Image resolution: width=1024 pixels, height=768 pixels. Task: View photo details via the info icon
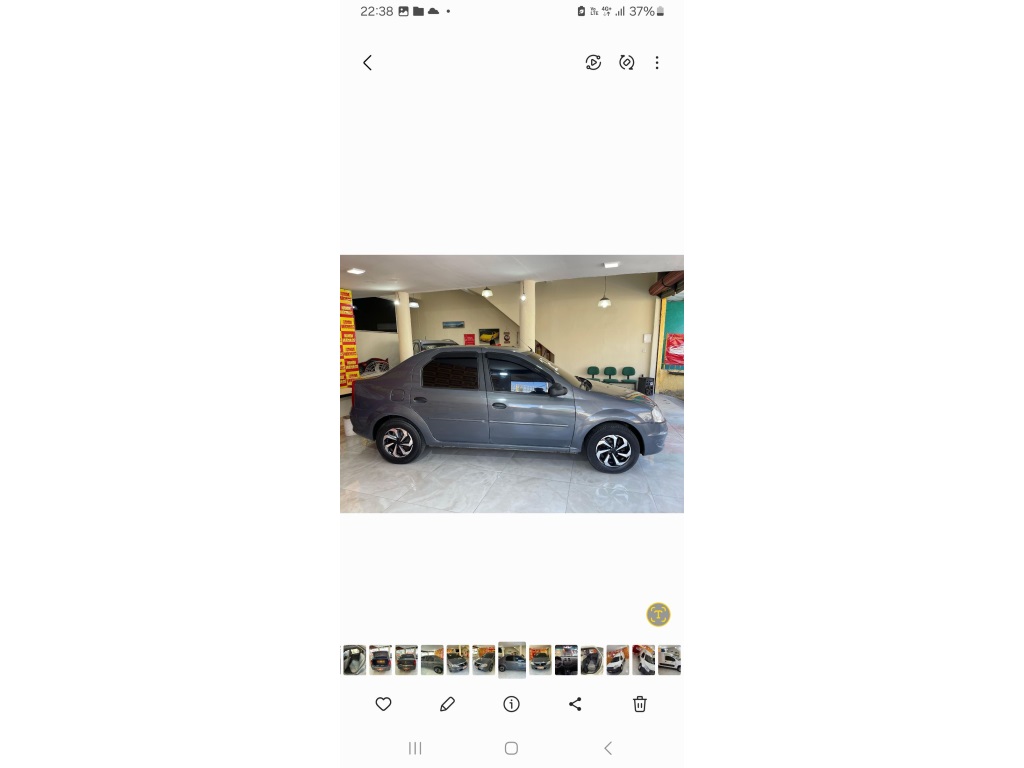511,704
